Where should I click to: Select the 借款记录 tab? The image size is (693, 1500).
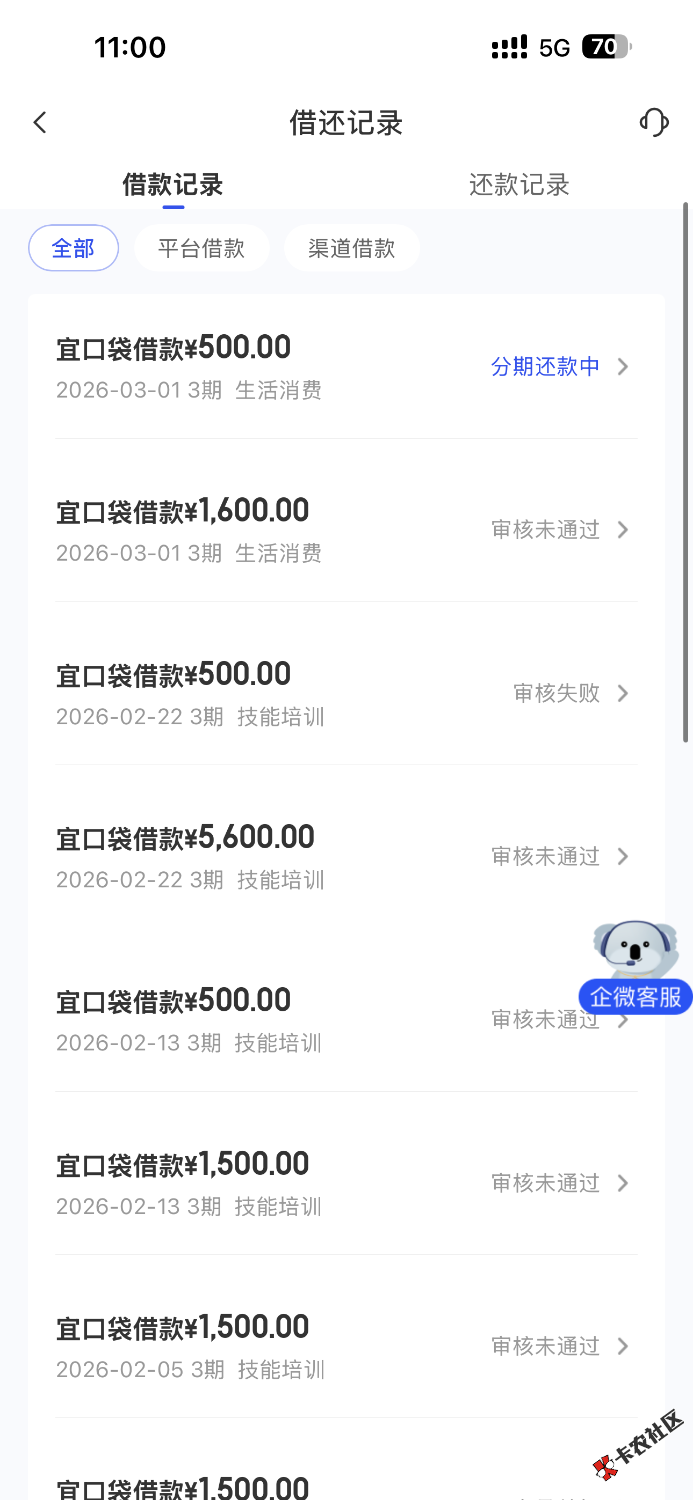point(173,185)
